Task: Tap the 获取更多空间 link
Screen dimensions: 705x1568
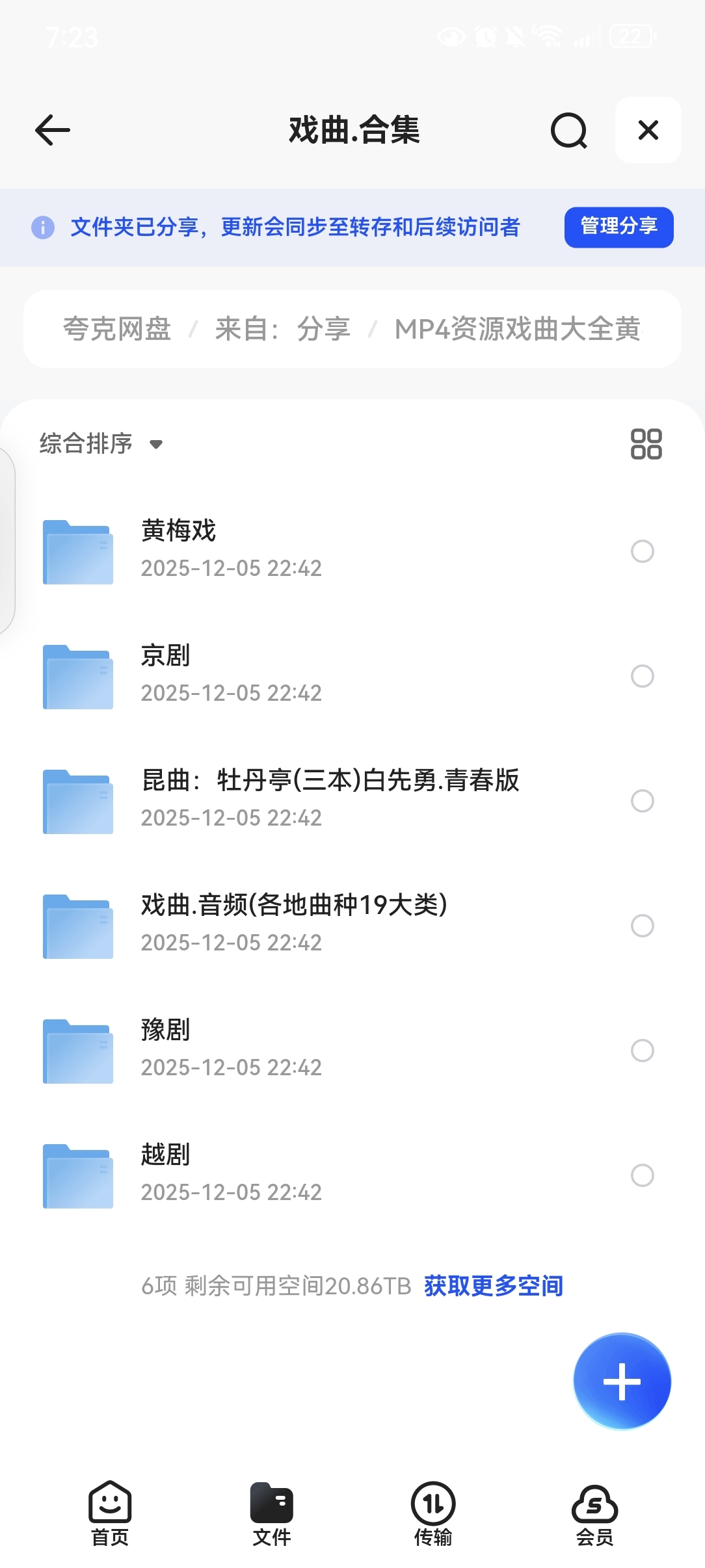Action: click(493, 1286)
